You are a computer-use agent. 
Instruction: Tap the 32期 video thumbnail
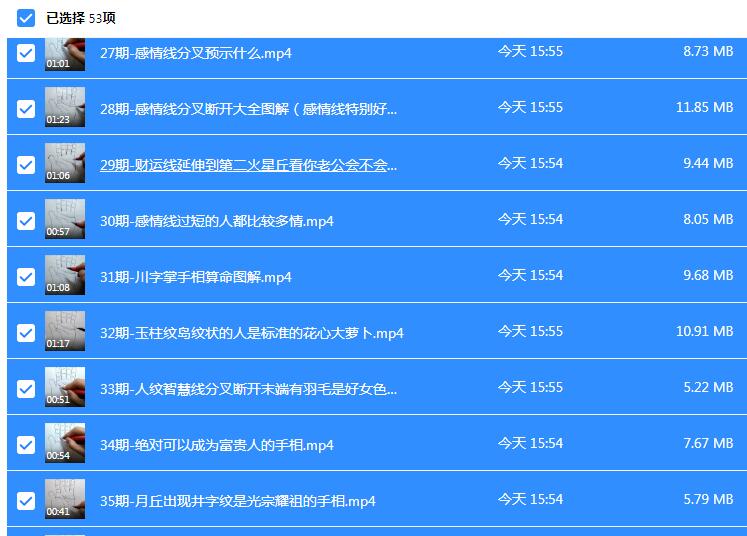pyautogui.click(x=64, y=331)
